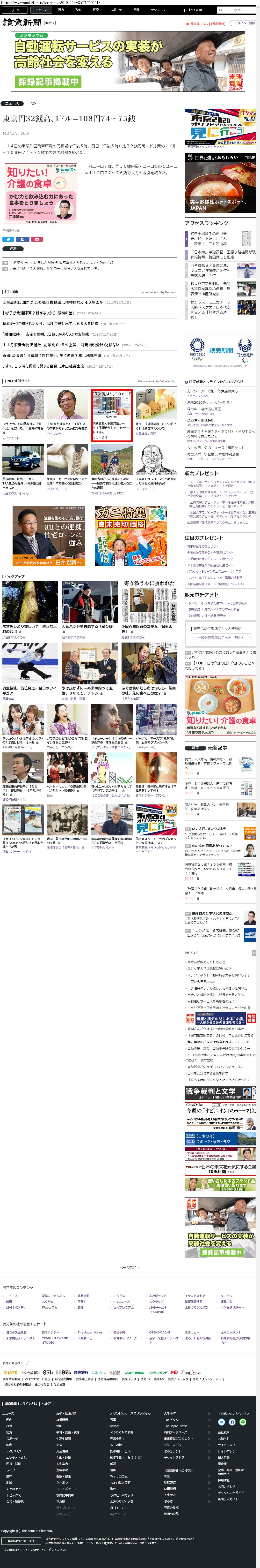Screen dimensions: 260x1568
Task: Open the メニュー drawer button
Action: [x=13, y=10]
